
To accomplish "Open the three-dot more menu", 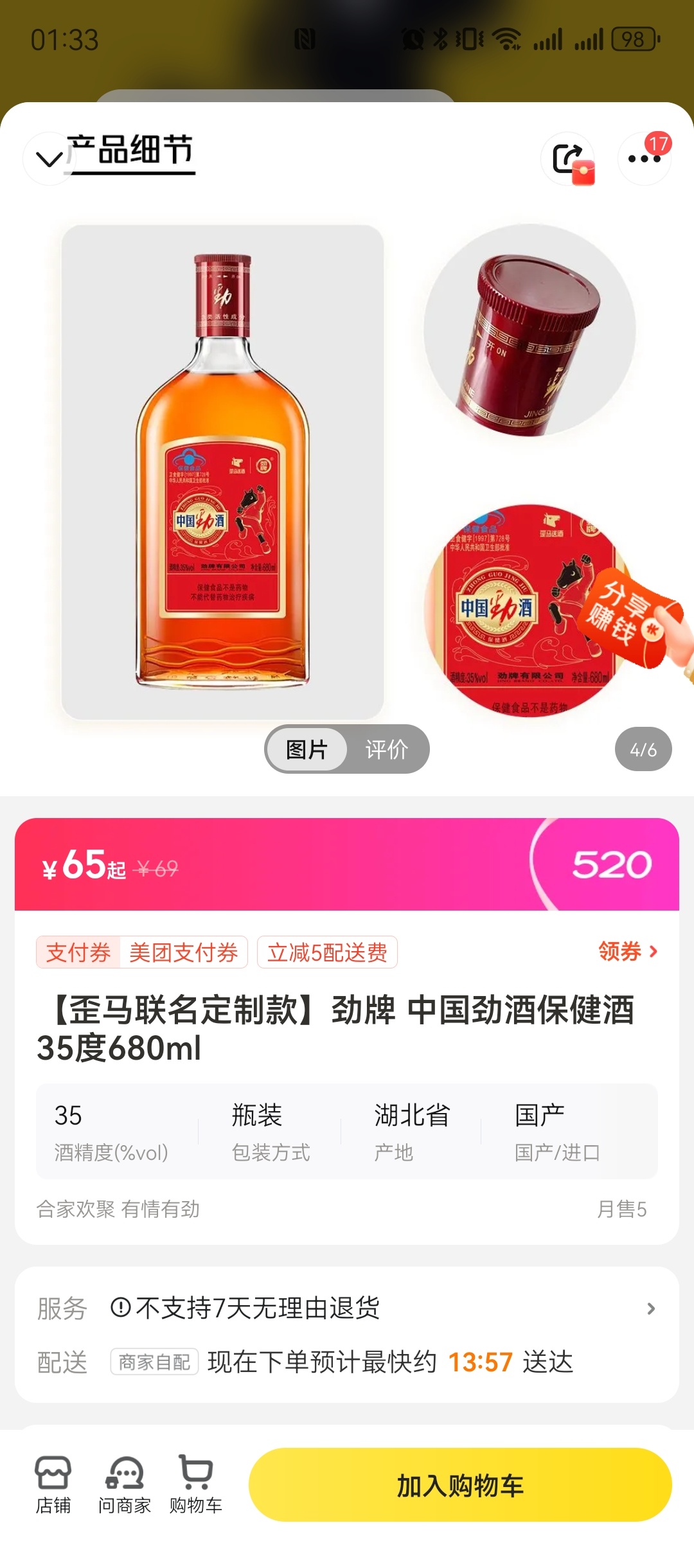I will [644, 159].
